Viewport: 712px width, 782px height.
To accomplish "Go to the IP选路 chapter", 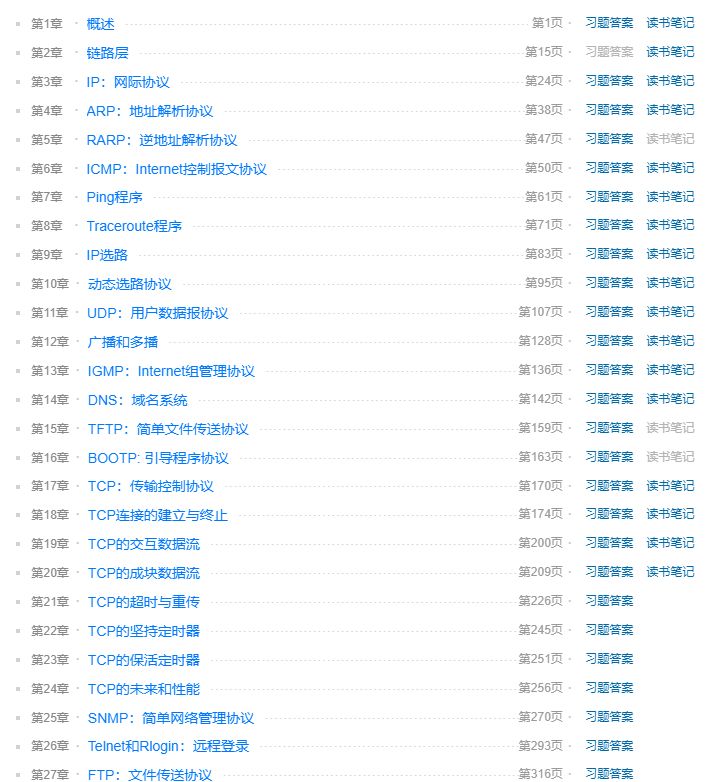I will click(x=107, y=255).
